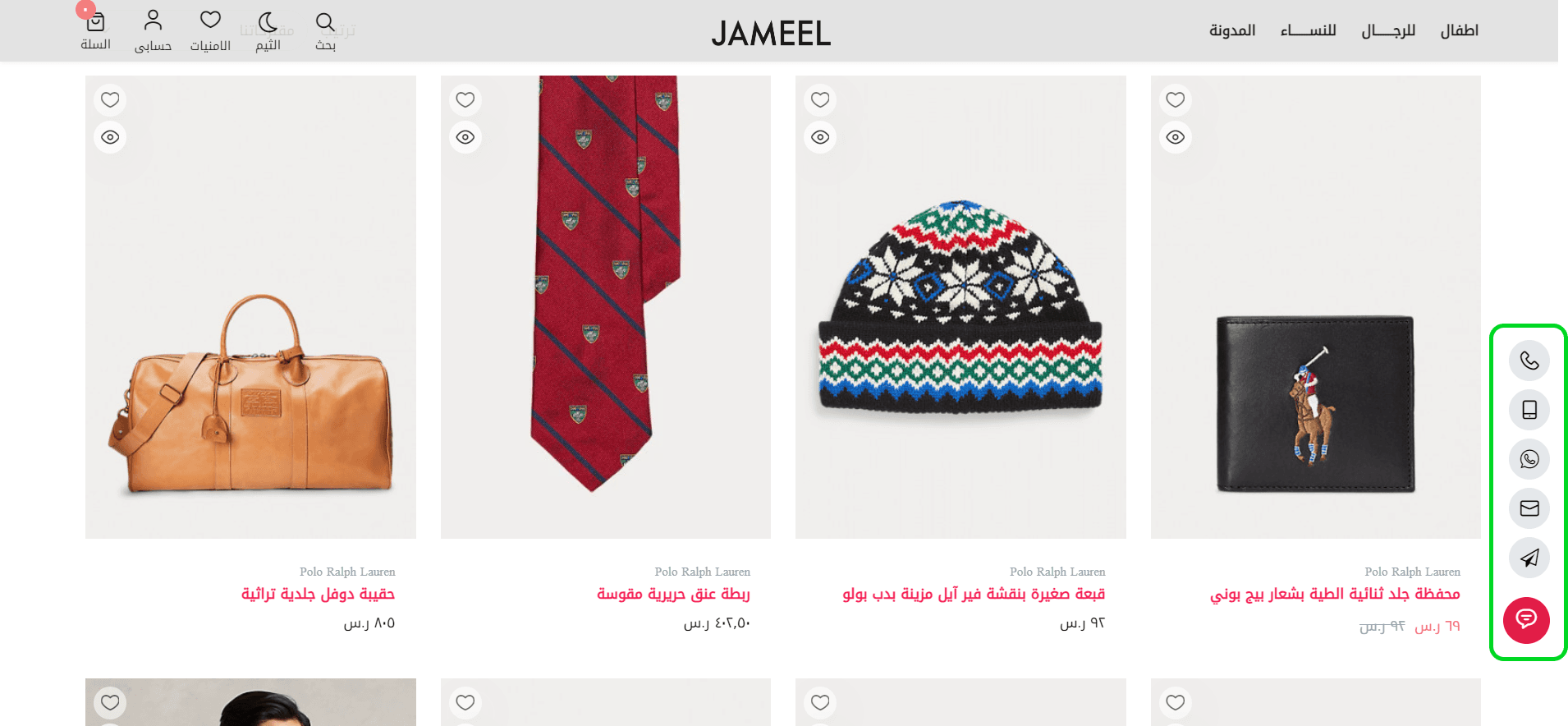Send an email via envelope icon
Screen dimensions: 1568x726
(1529, 508)
